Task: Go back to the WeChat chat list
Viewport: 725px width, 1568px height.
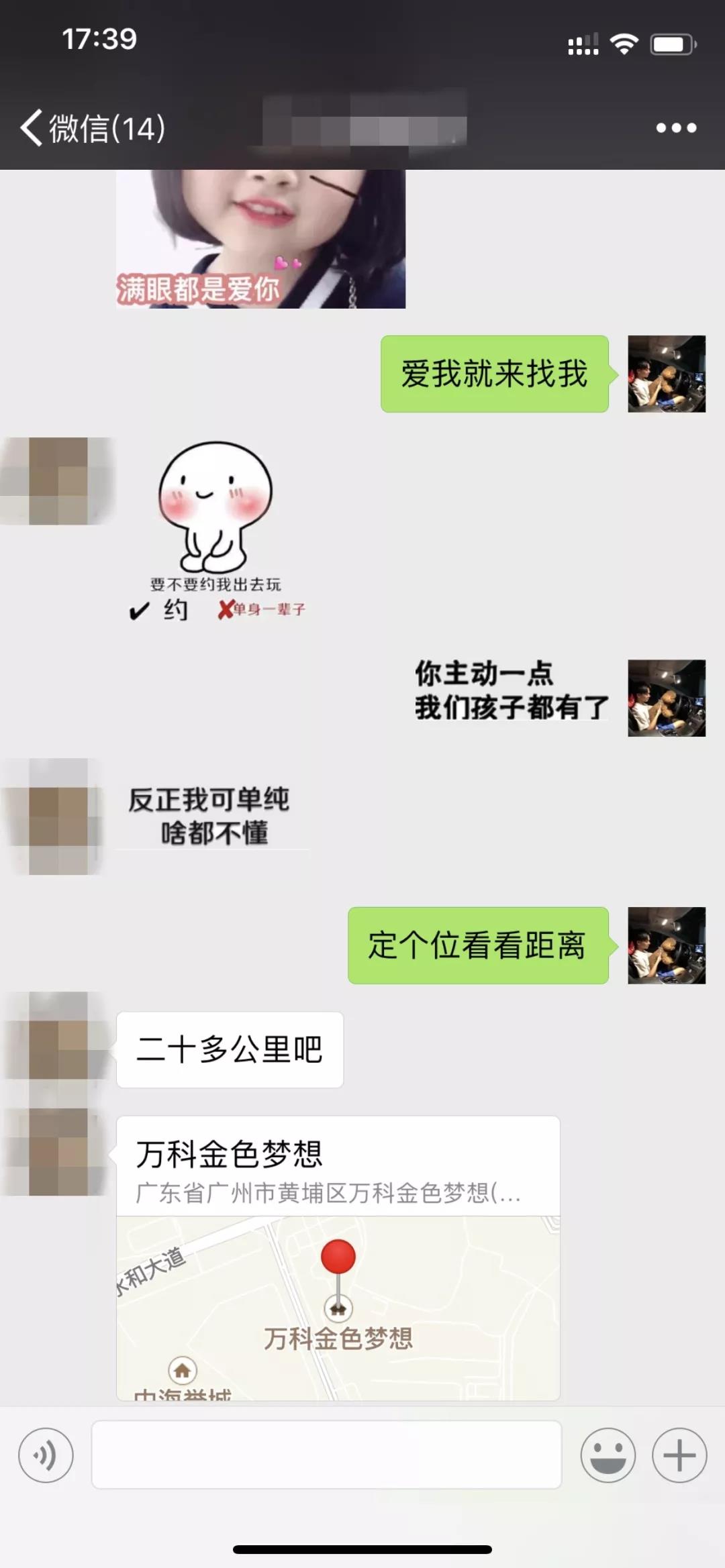Action: pos(91,127)
